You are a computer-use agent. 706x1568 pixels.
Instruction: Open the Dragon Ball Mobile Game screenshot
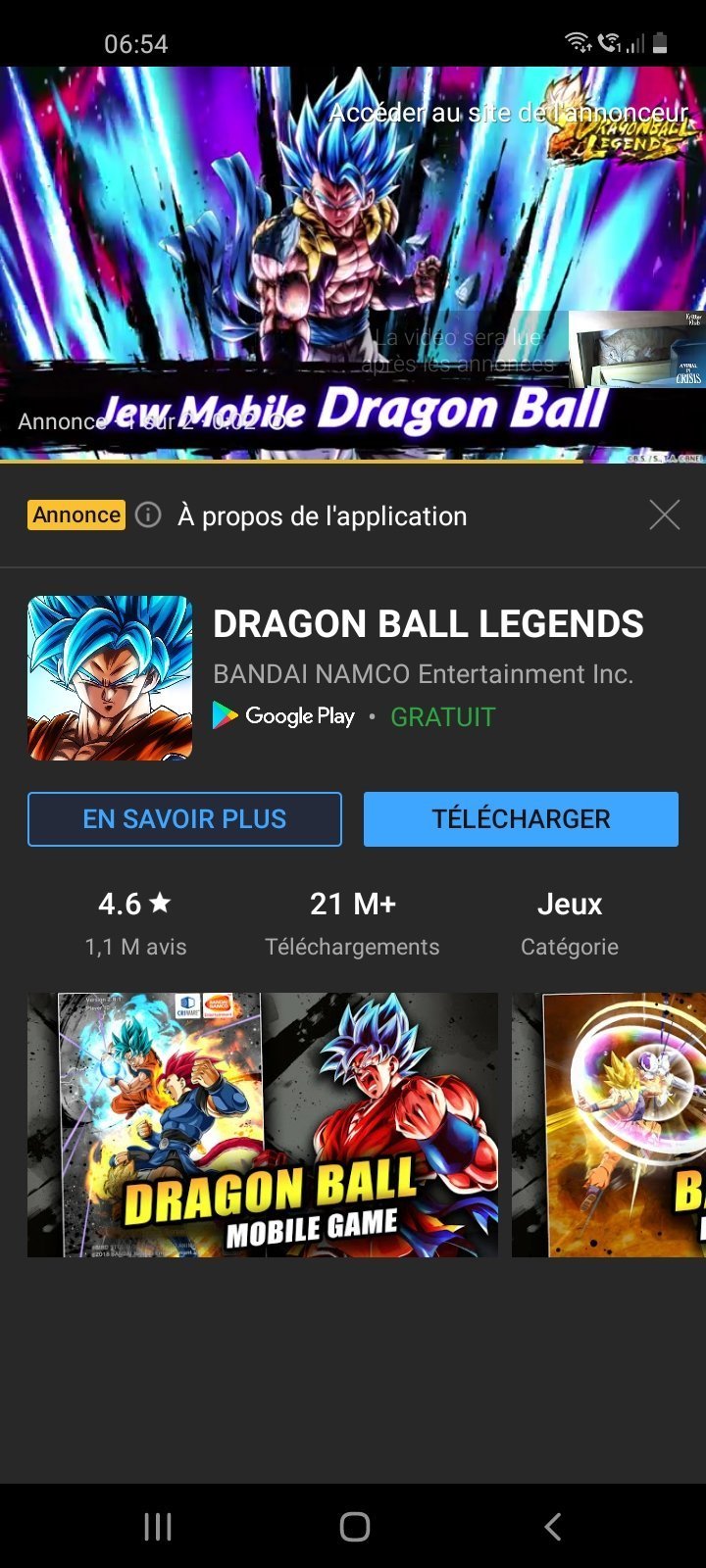click(263, 1125)
